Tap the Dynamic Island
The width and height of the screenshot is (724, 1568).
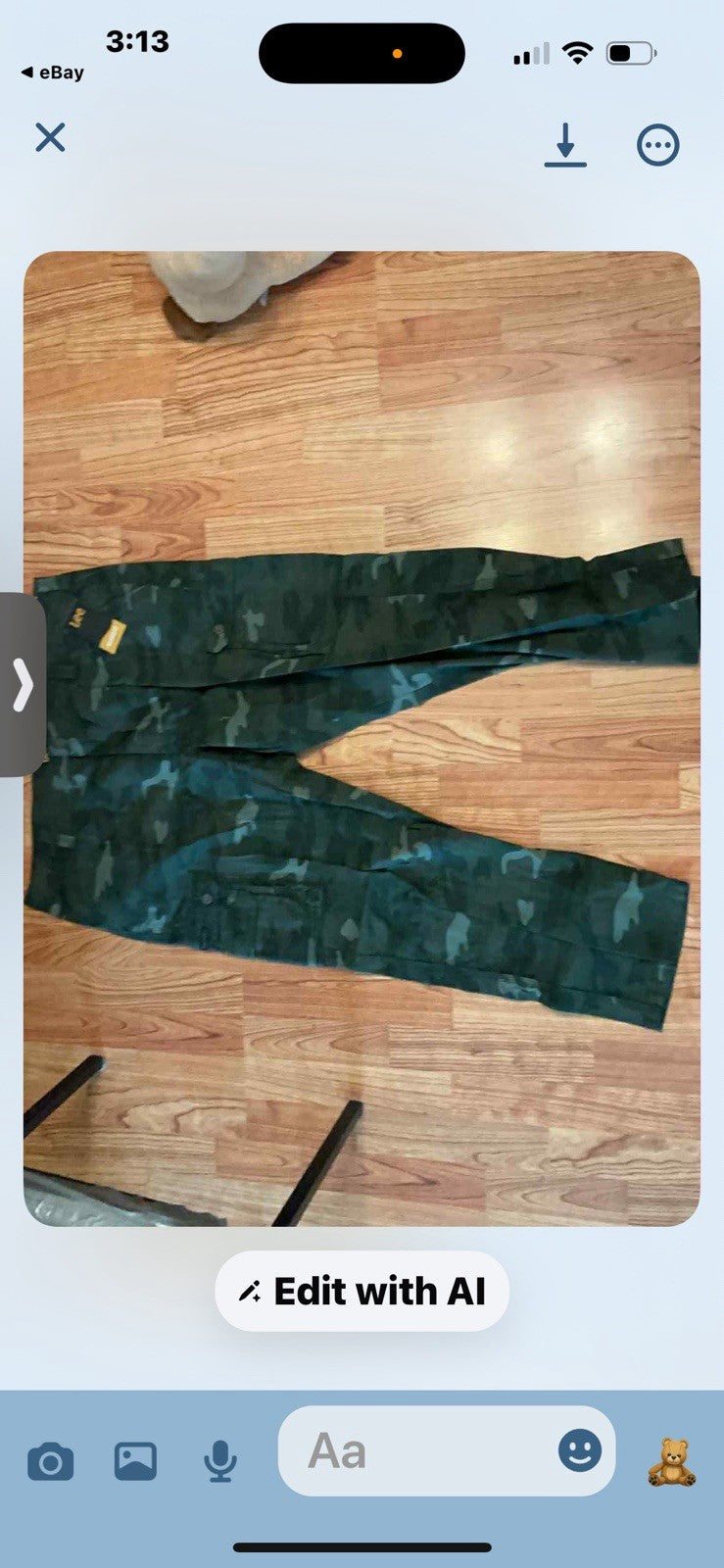[362, 53]
